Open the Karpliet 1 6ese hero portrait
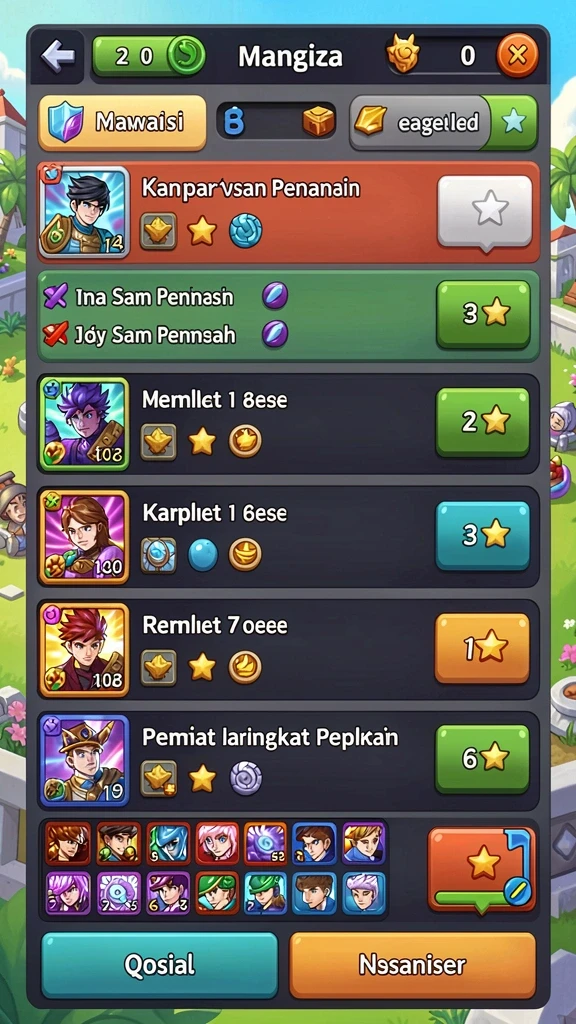Screen dimensions: 576x1024 tap(84, 537)
